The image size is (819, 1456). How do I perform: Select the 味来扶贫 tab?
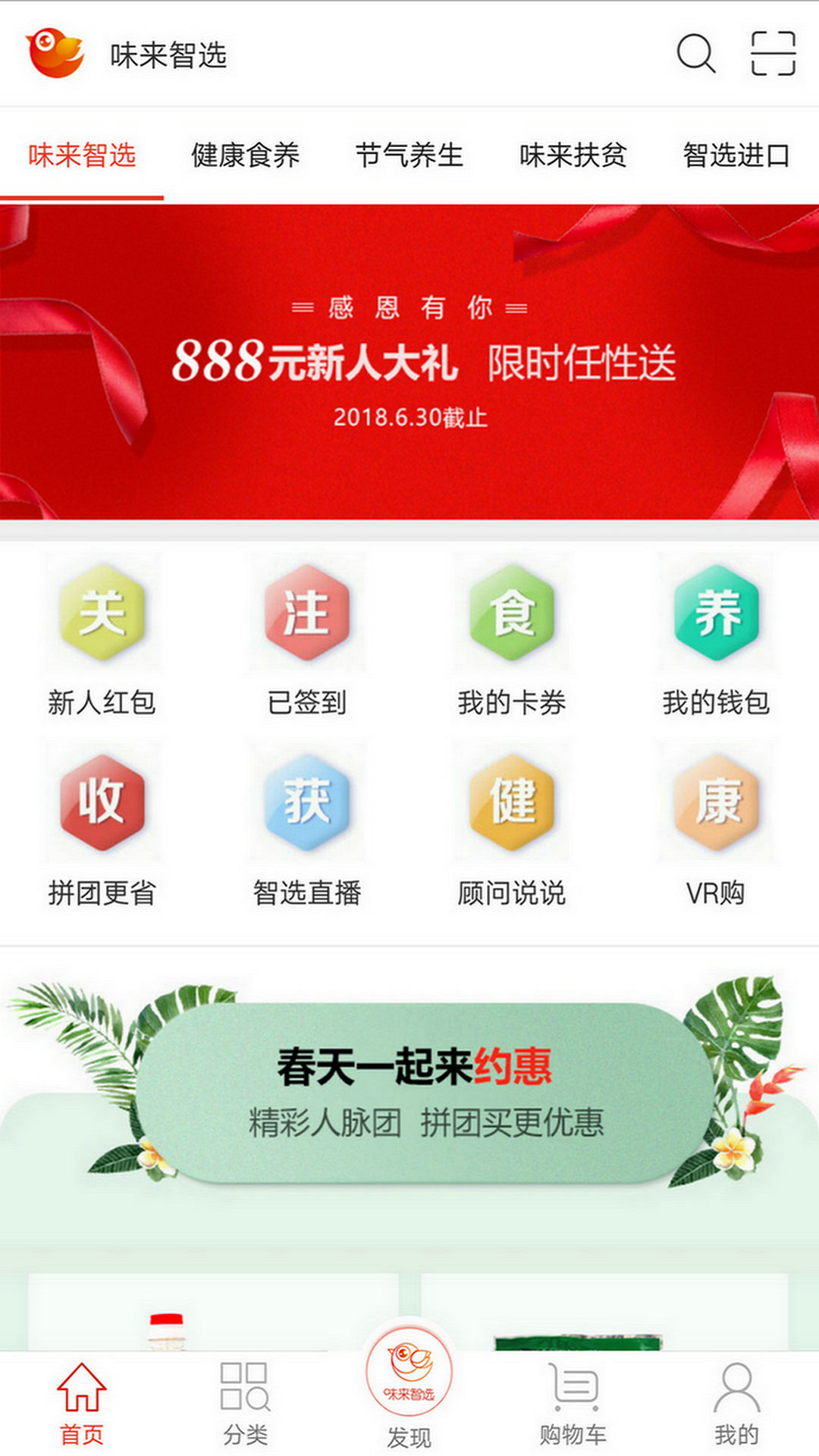point(573,155)
